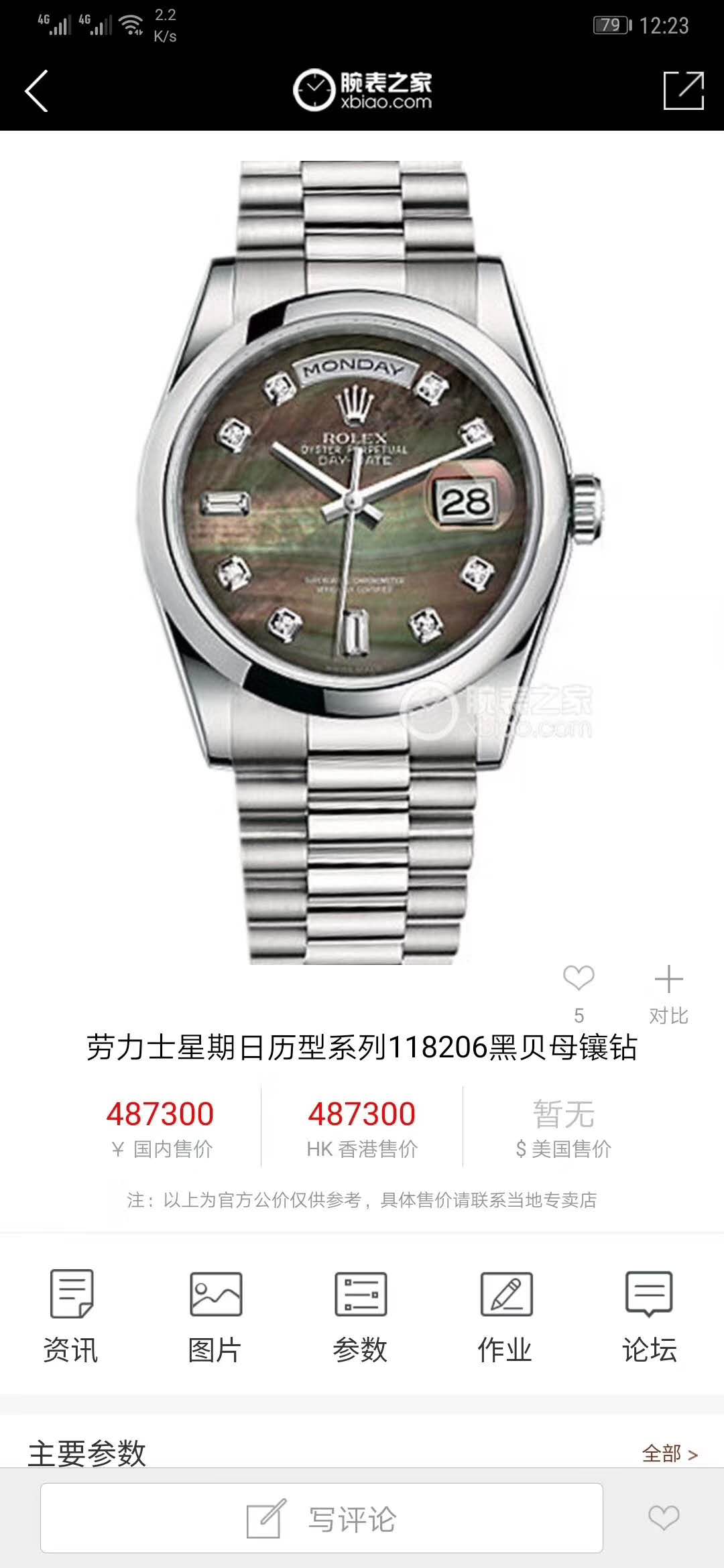
Task: Favorite via bottom bar heart icon
Action: tap(664, 1518)
